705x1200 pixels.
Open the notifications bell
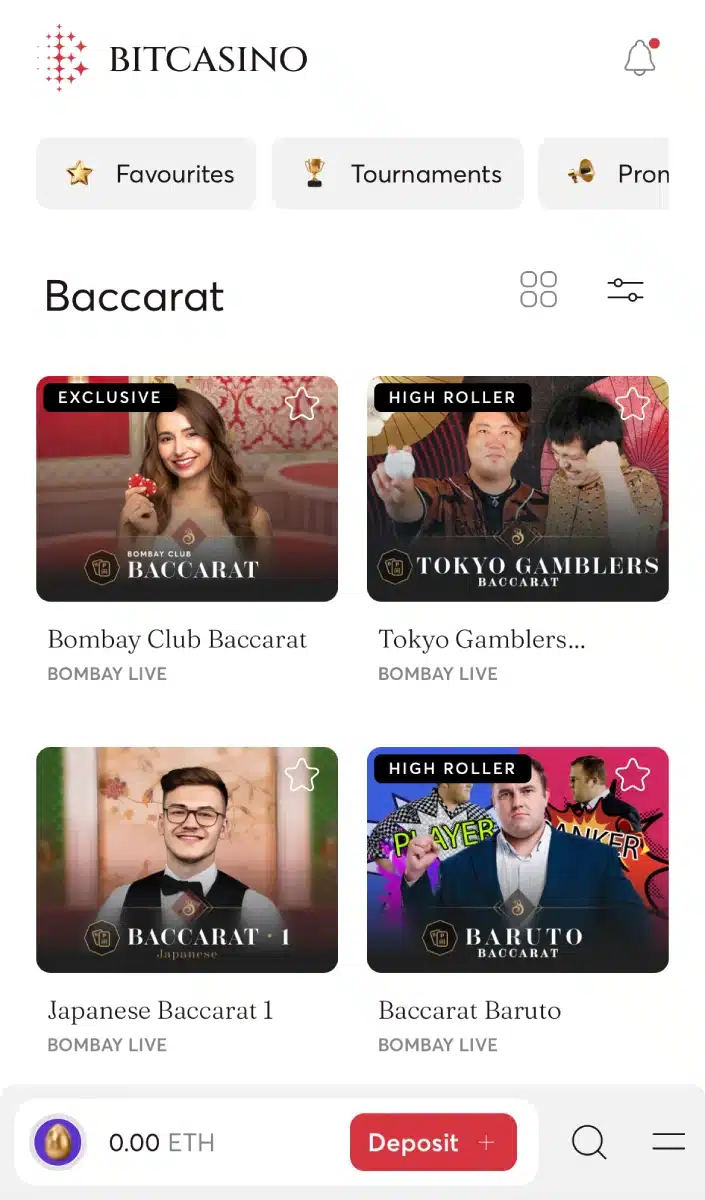(x=640, y=58)
